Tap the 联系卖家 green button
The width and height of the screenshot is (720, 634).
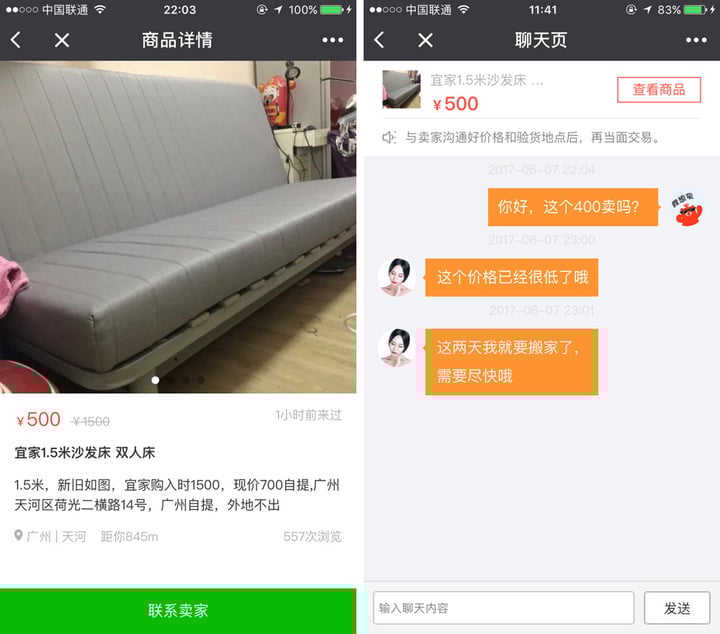(178, 610)
